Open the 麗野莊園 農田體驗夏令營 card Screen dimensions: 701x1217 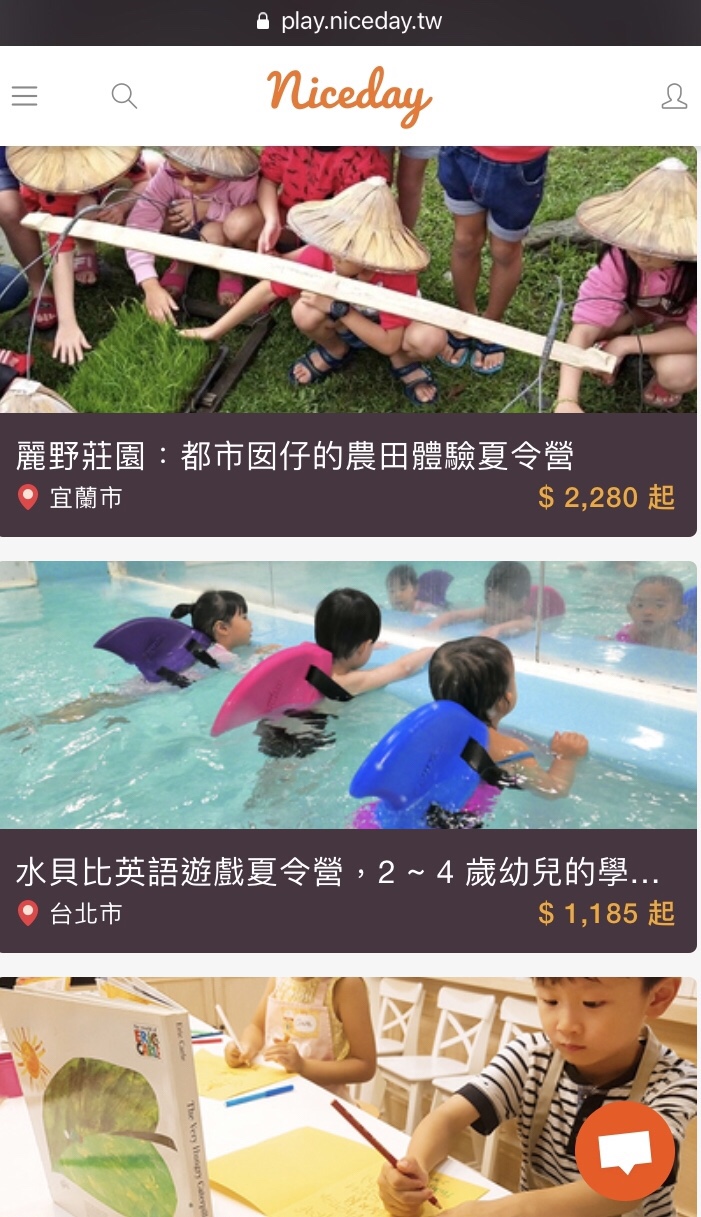(347, 340)
